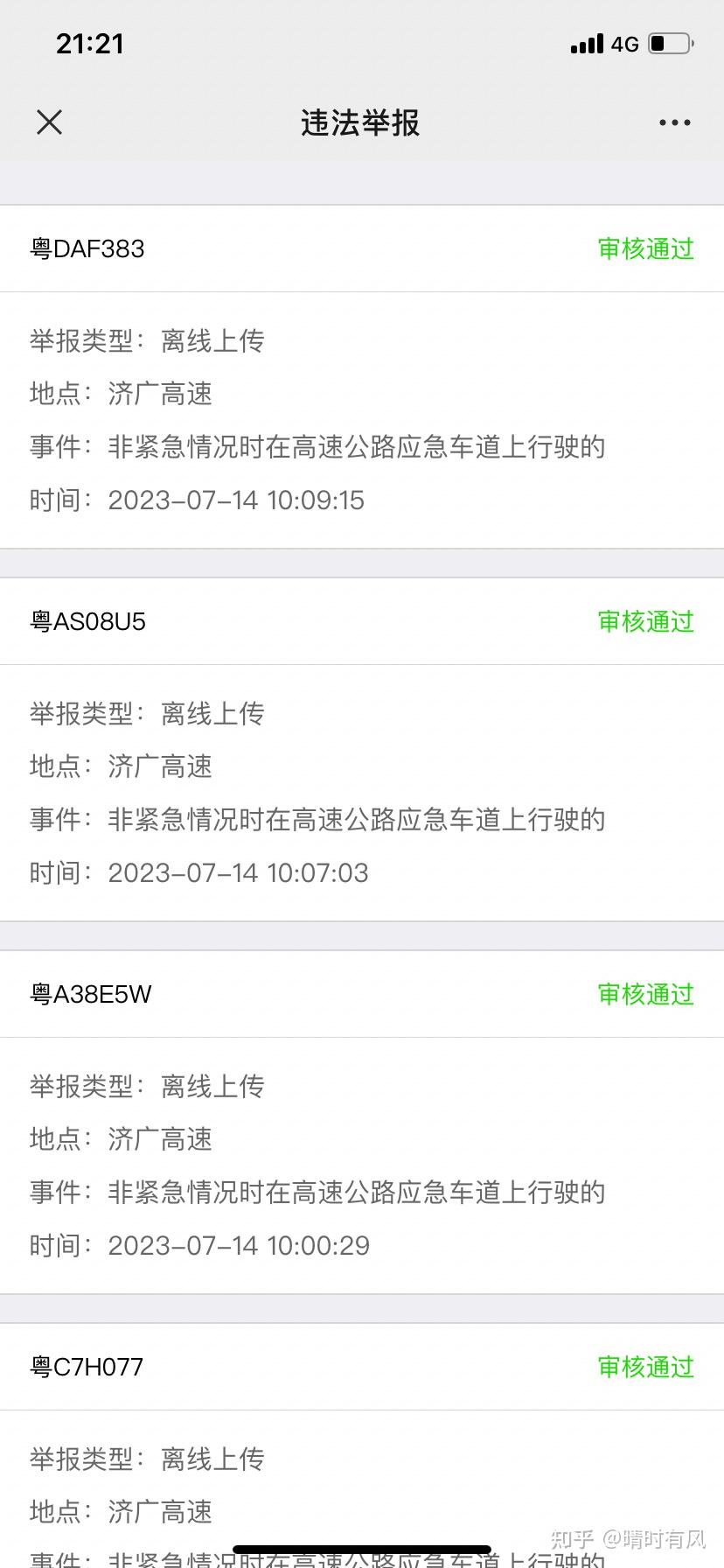
Task: Open the three-dot more options menu
Action: click(x=674, y=122)
